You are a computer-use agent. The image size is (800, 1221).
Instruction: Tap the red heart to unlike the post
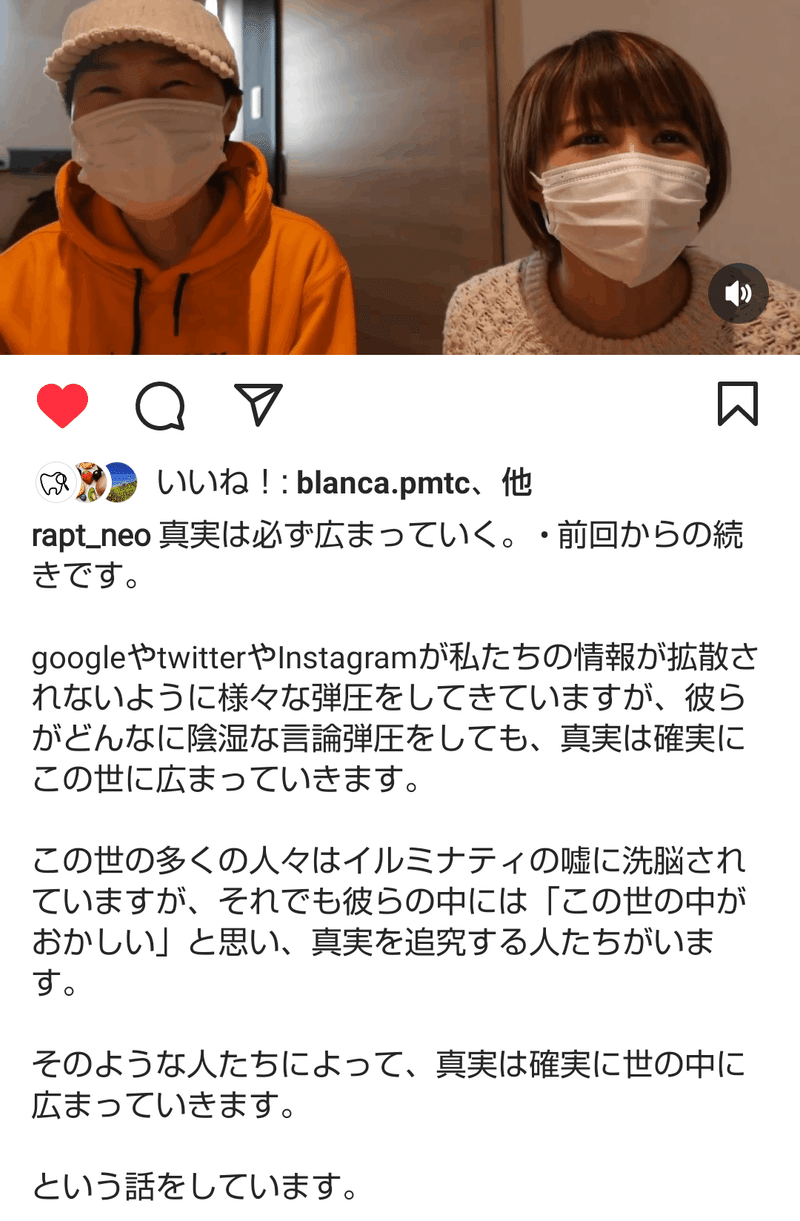62,405
